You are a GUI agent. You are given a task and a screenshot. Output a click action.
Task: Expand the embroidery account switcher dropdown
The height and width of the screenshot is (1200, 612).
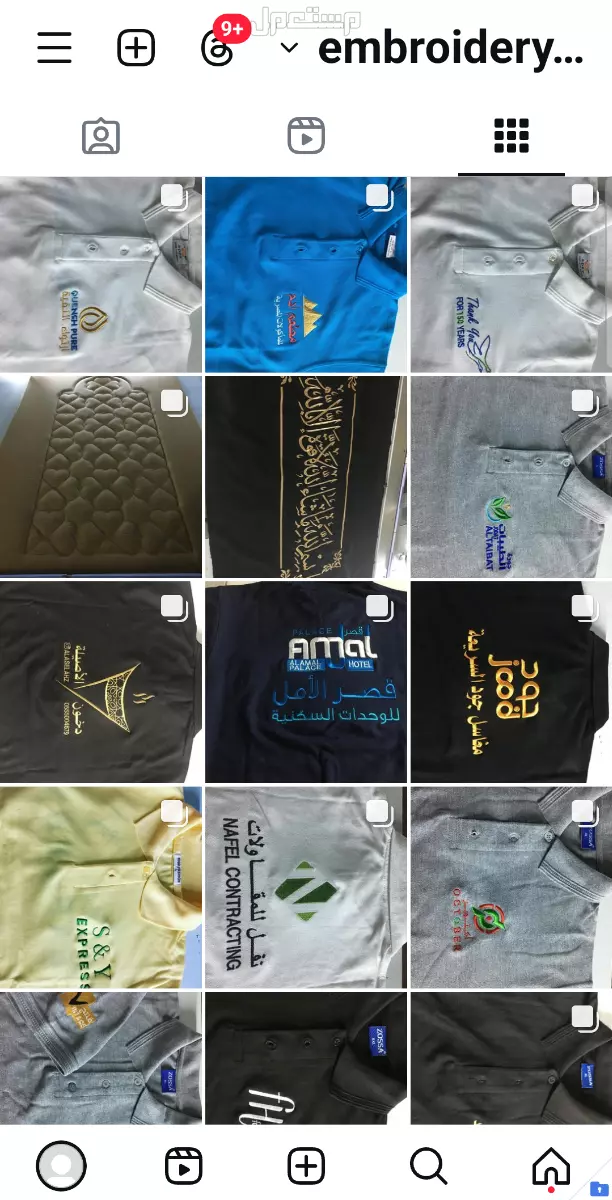(290, 47)
